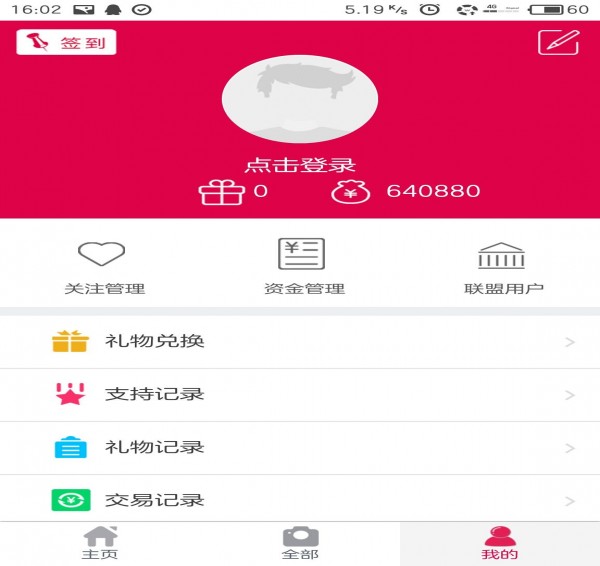600x566 pixels.
Task: Tap the 签到 check-in button
Action: click(x=66, y=43)
